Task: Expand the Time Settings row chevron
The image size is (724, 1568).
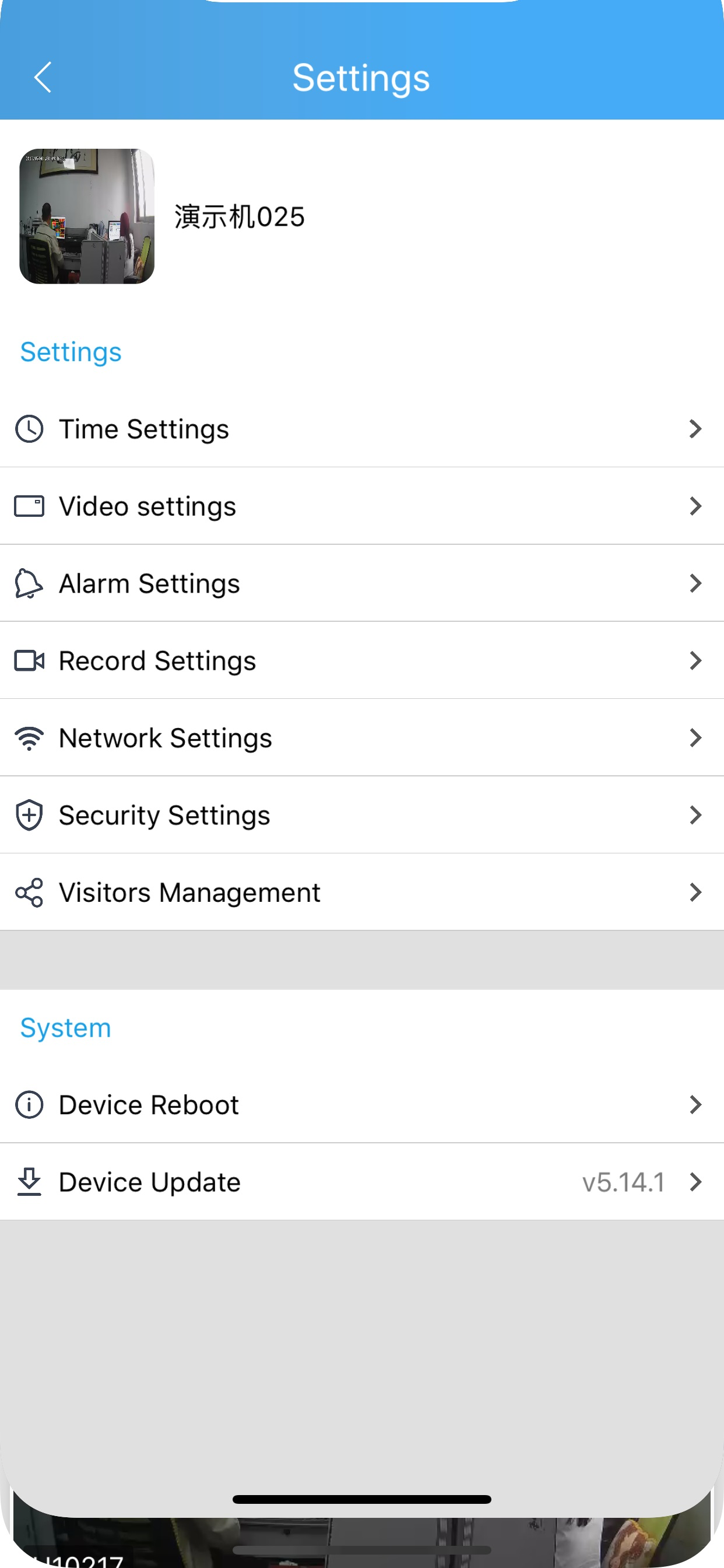Action: point(695,428)
